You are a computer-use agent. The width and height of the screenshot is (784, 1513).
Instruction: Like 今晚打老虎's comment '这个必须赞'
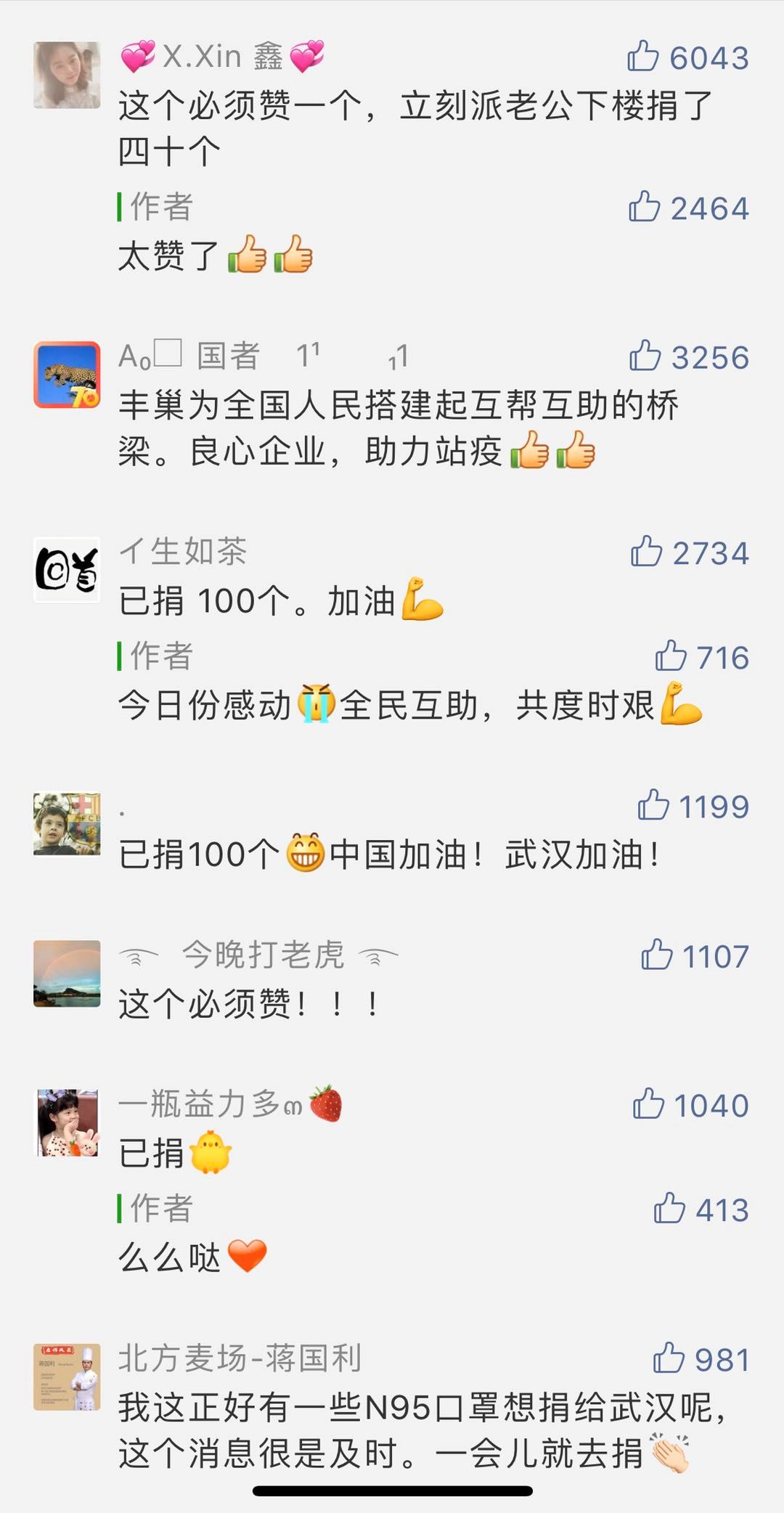(x=657, y=955)
